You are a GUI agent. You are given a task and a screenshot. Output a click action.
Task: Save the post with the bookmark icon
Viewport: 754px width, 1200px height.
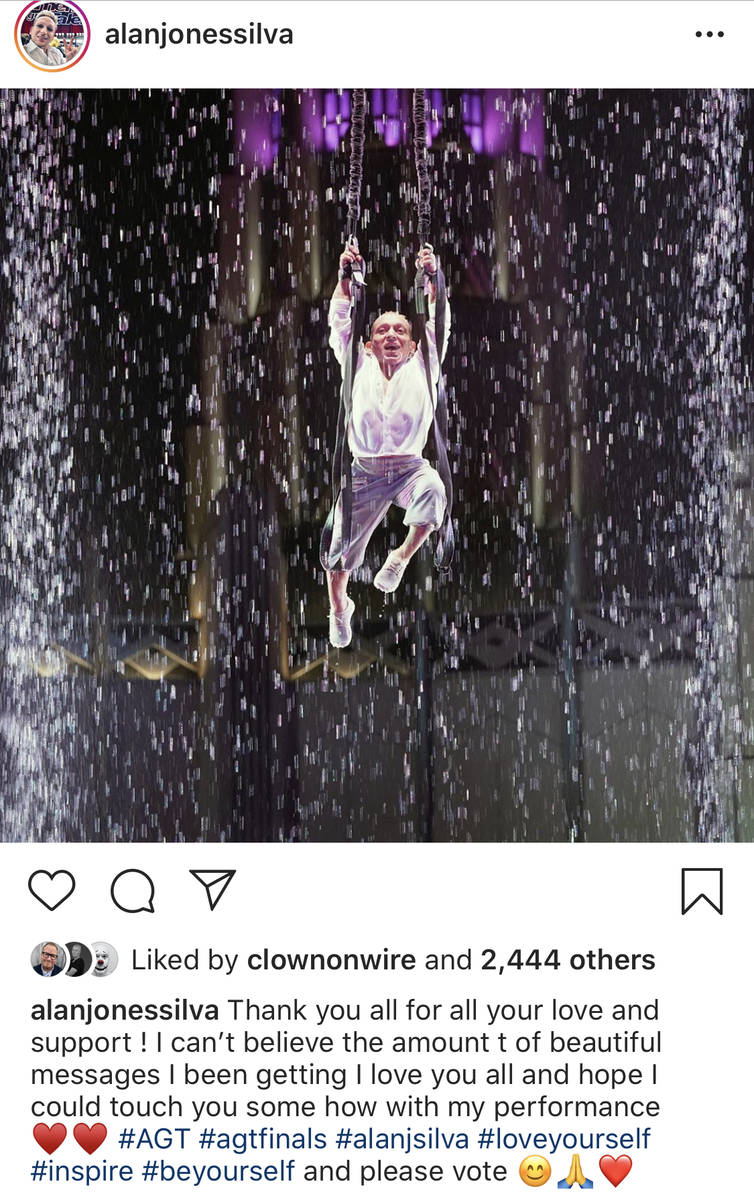coord(702,890)
